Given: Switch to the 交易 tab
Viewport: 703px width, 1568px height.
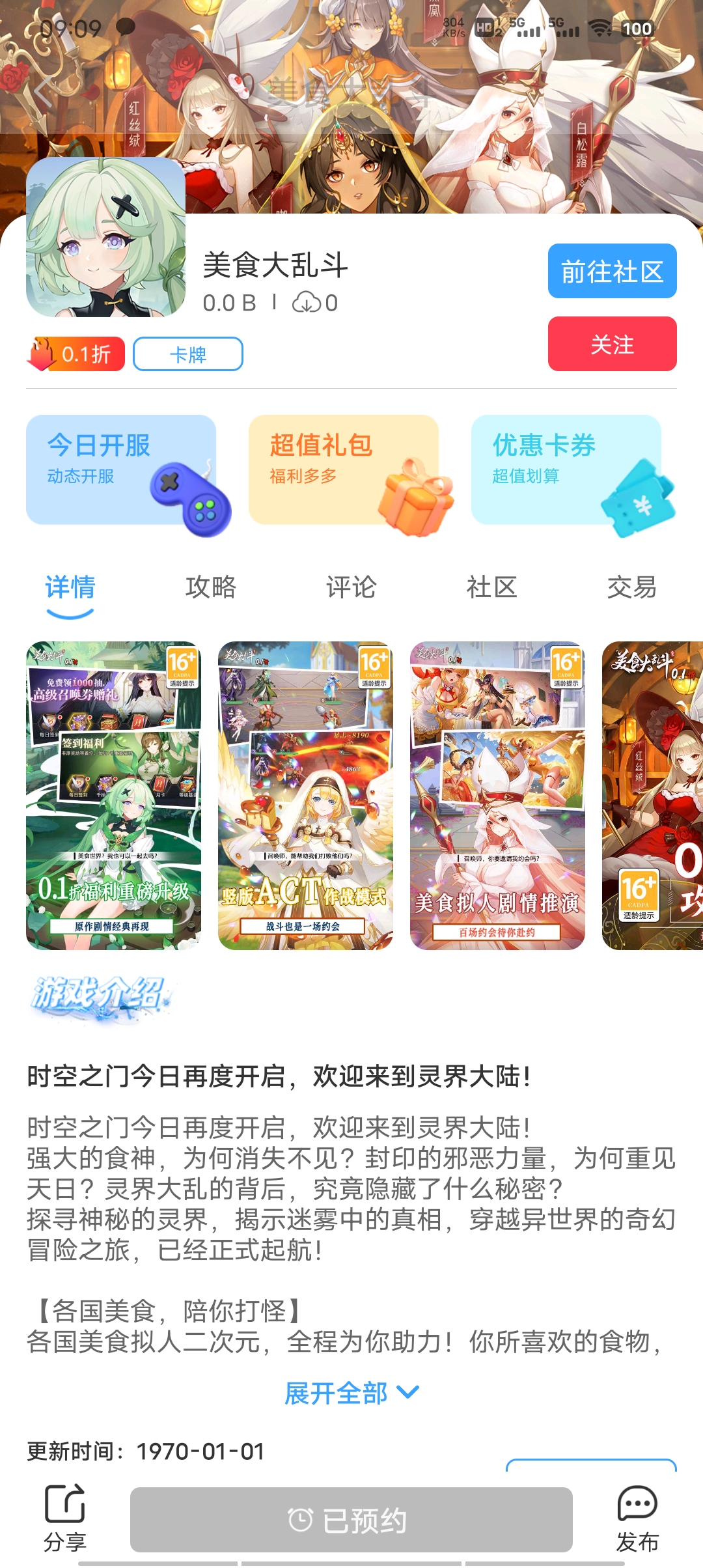Looking at the screenshot, I should 631,587.
